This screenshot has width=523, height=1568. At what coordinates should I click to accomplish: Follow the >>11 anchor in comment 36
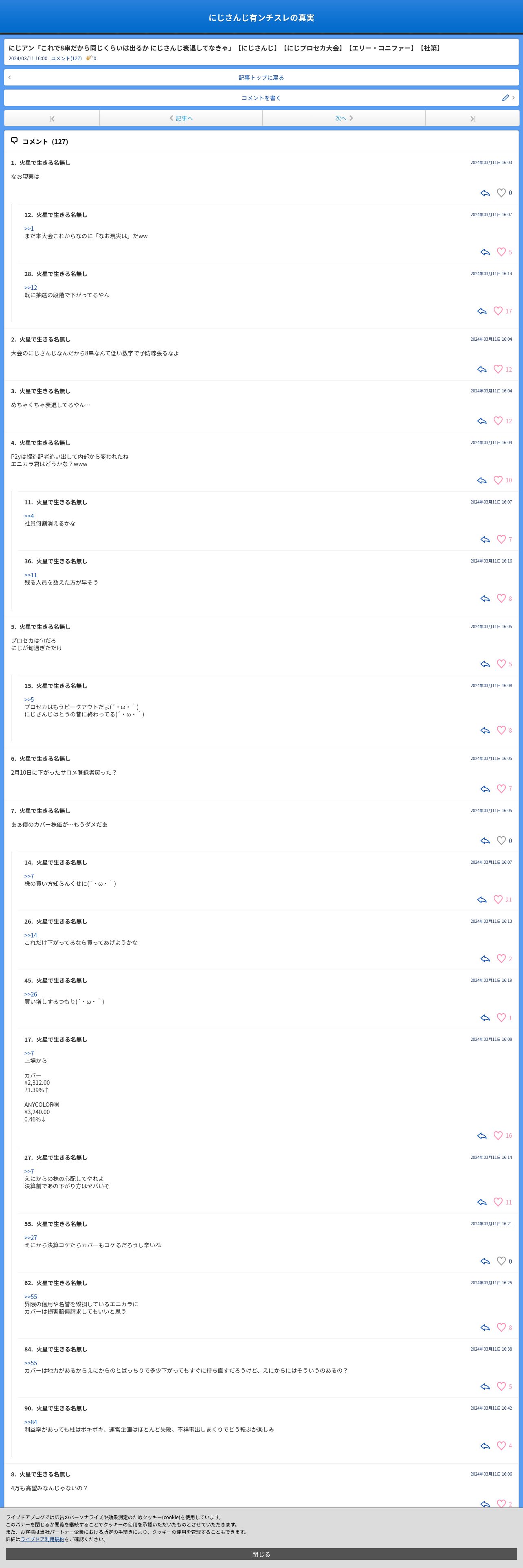tap(31, 575)
